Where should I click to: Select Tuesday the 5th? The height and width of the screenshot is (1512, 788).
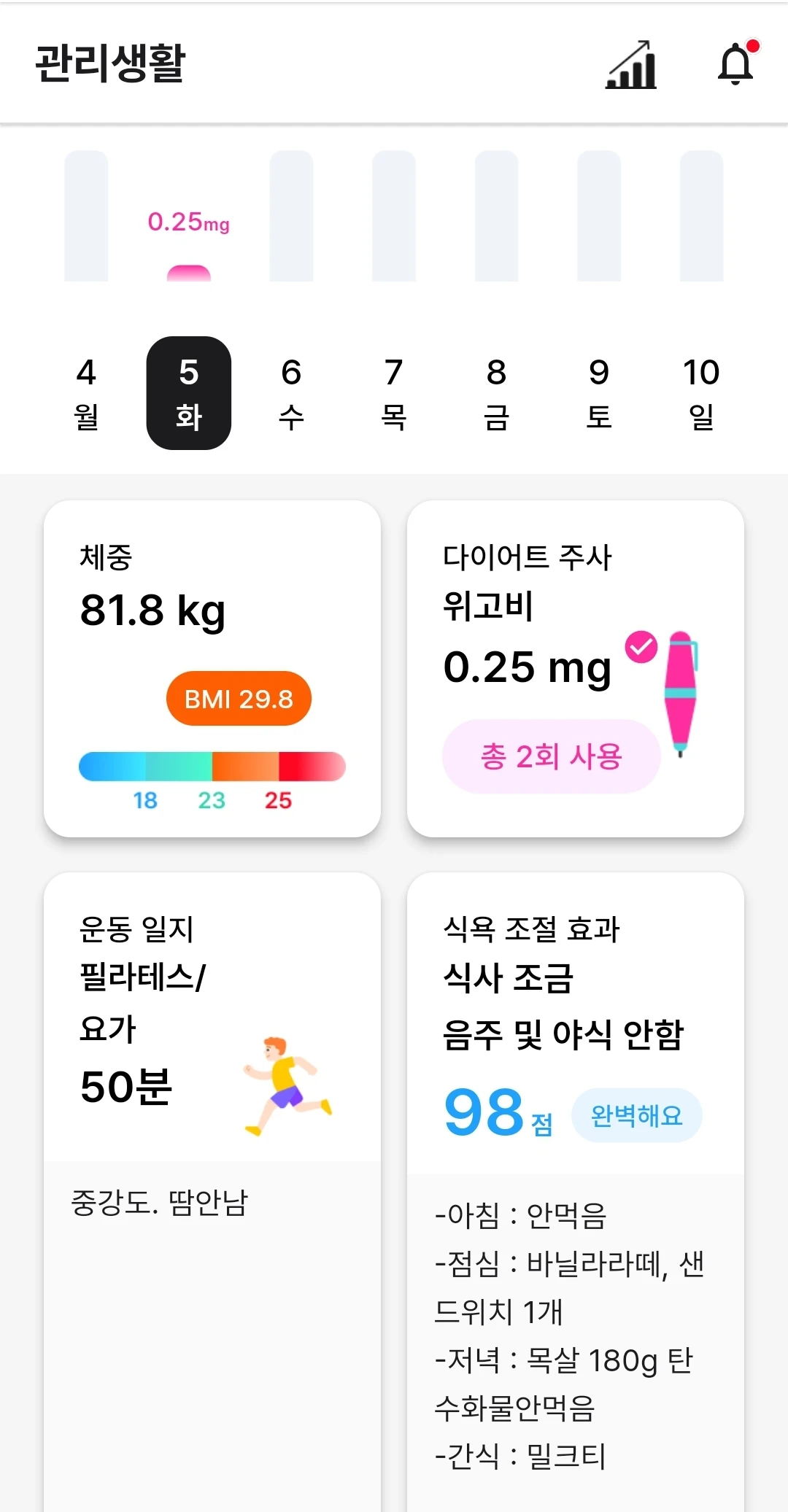tap(189, 393)
